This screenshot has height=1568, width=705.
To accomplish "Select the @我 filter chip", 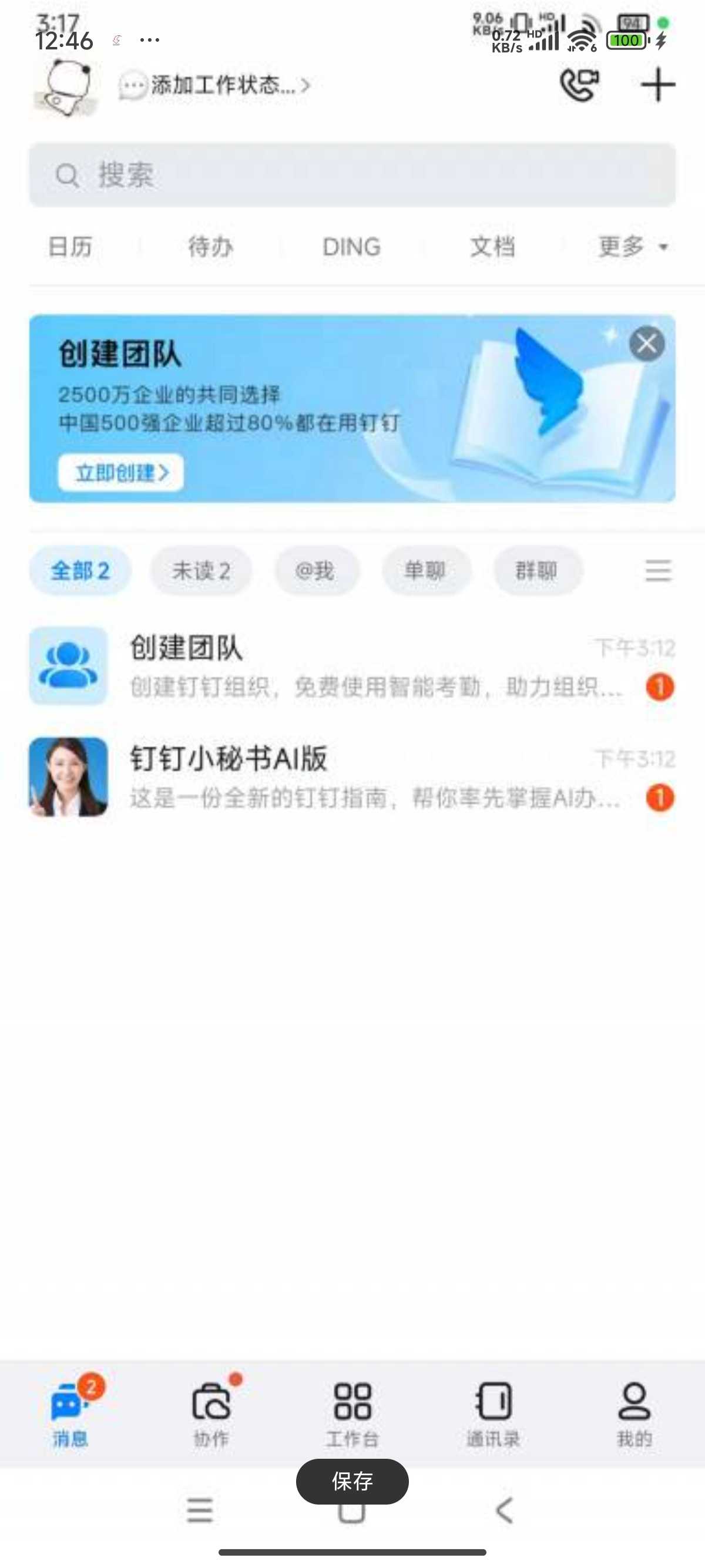I will [317, 571].
